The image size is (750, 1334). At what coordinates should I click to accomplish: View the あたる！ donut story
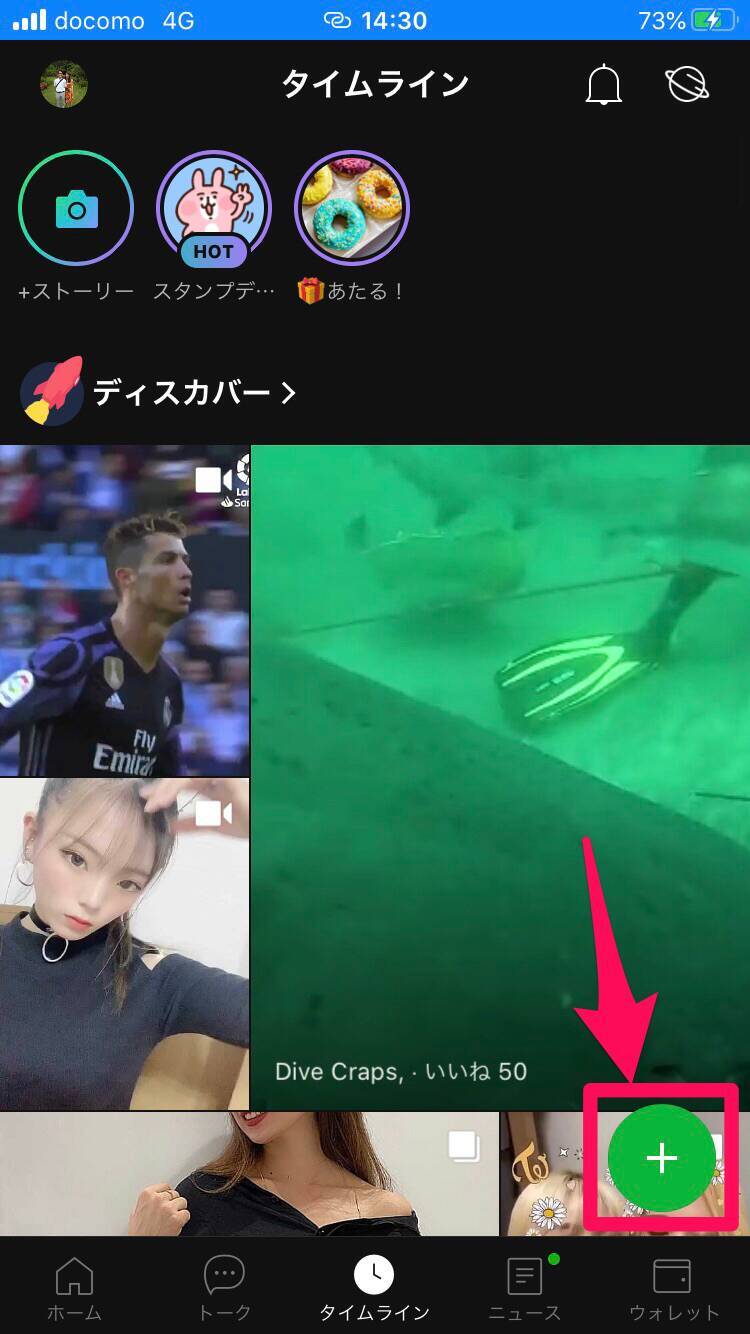[x=352, y=208]
